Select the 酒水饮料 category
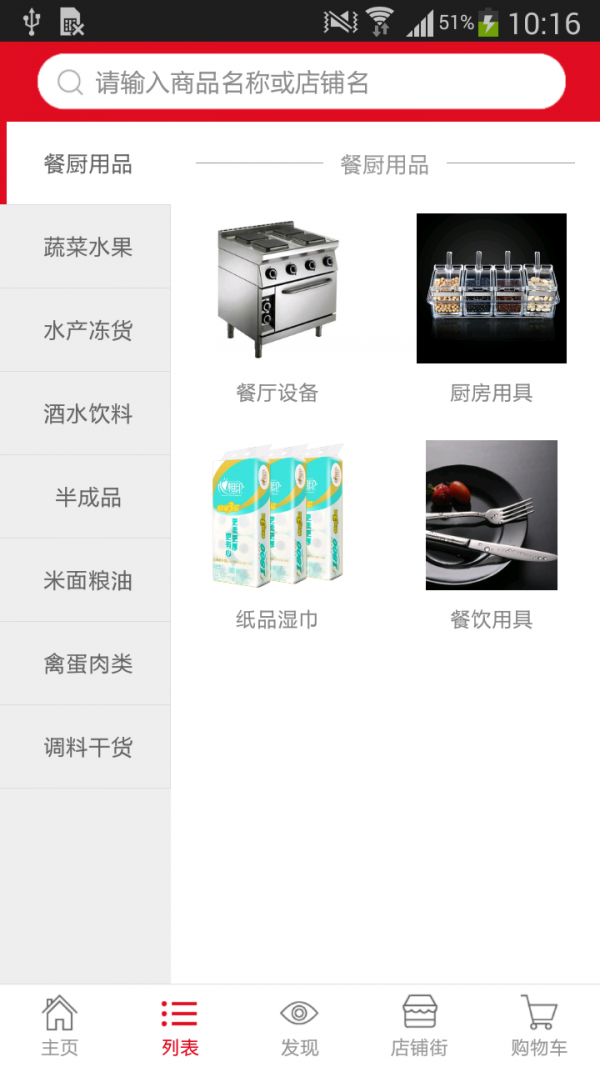The image size is (600, 1067). 88,414
